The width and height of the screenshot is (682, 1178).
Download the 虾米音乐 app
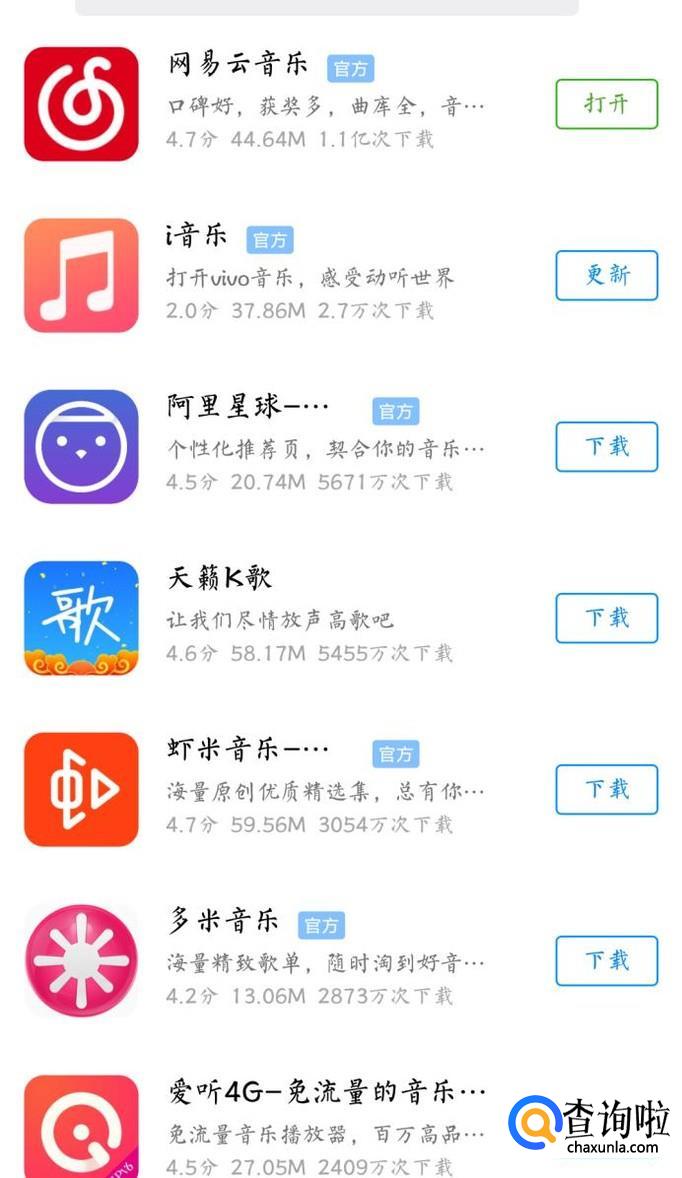[607, 789]
